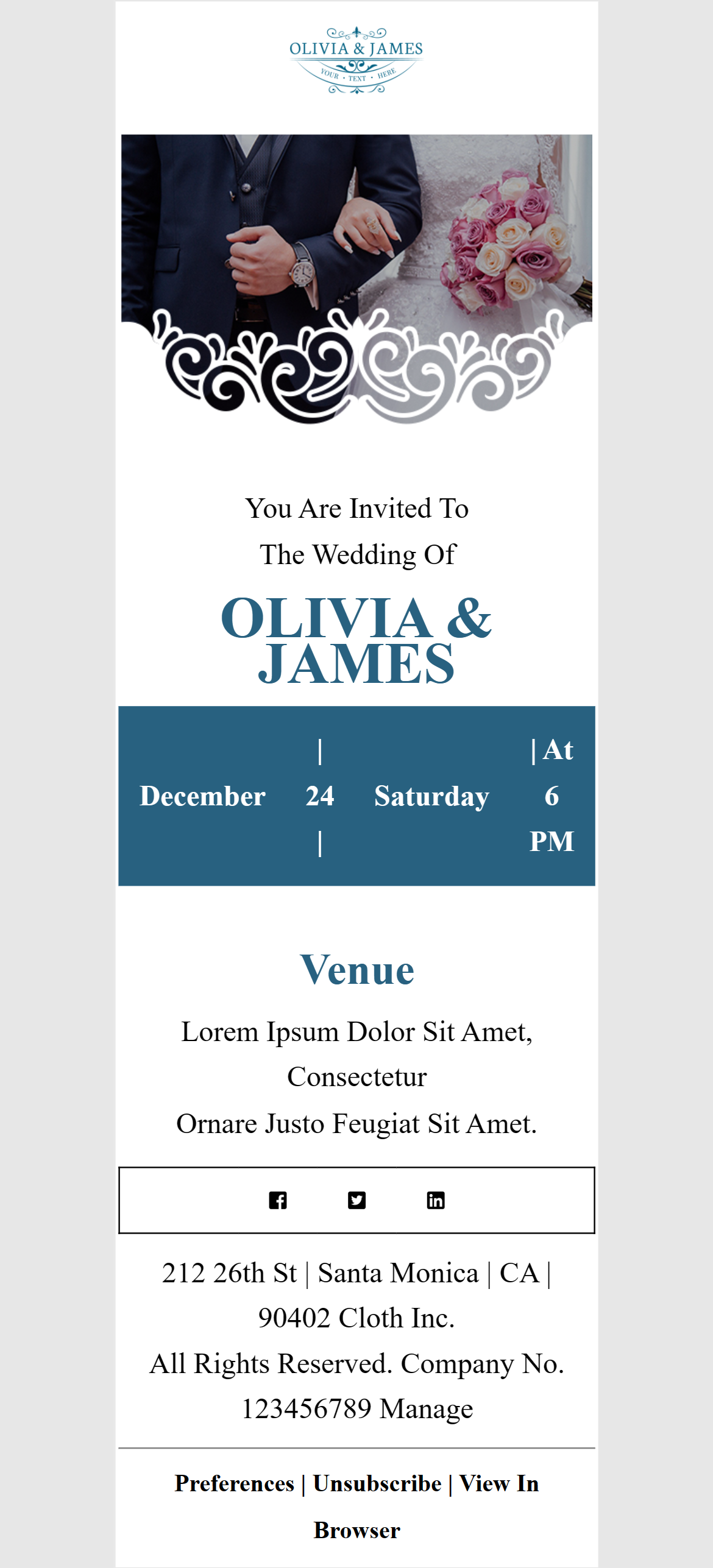Open the Preferences link

click(x=234, y=1483)
